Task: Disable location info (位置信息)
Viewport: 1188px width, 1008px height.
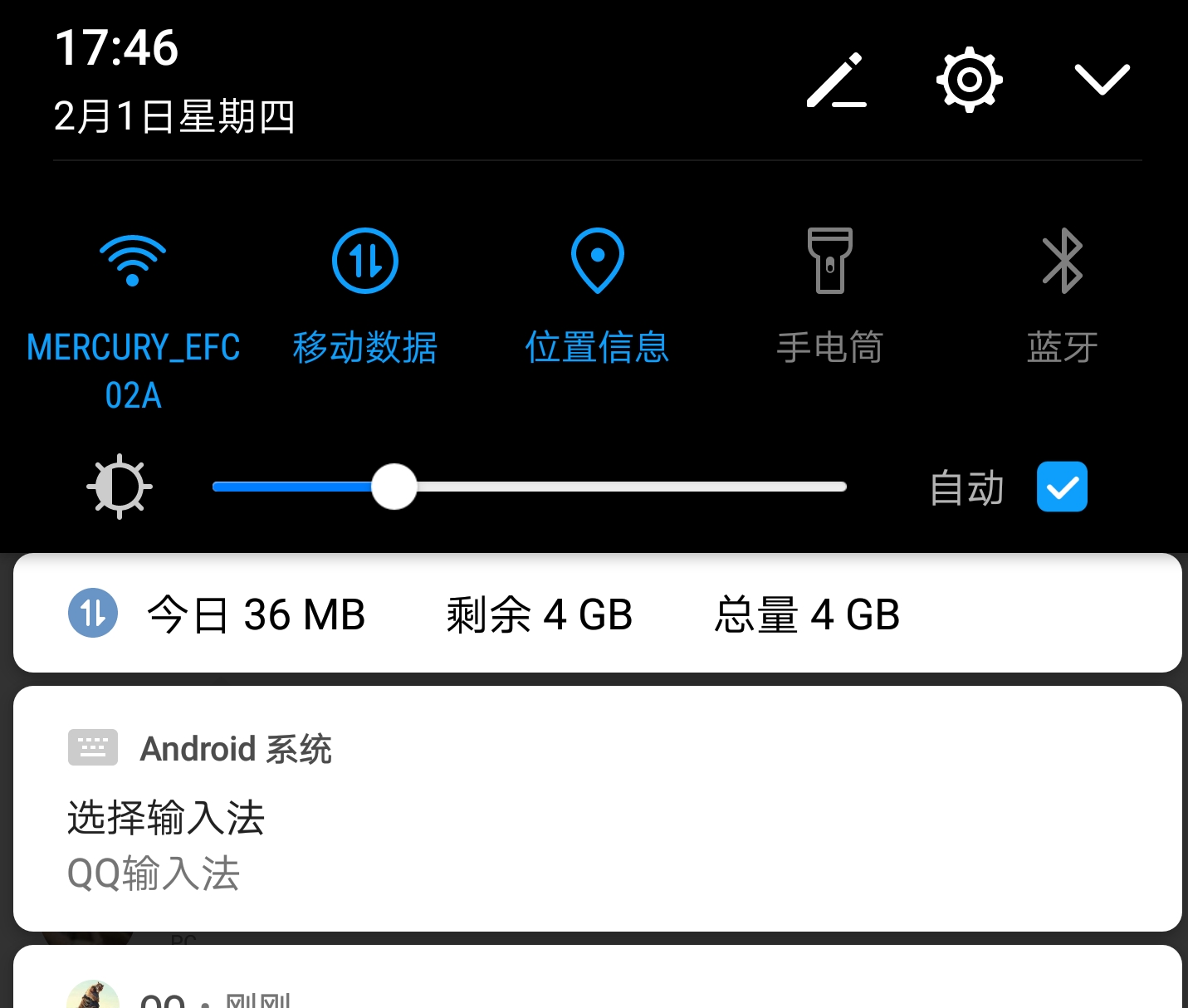Action: (x=597, y=261)
